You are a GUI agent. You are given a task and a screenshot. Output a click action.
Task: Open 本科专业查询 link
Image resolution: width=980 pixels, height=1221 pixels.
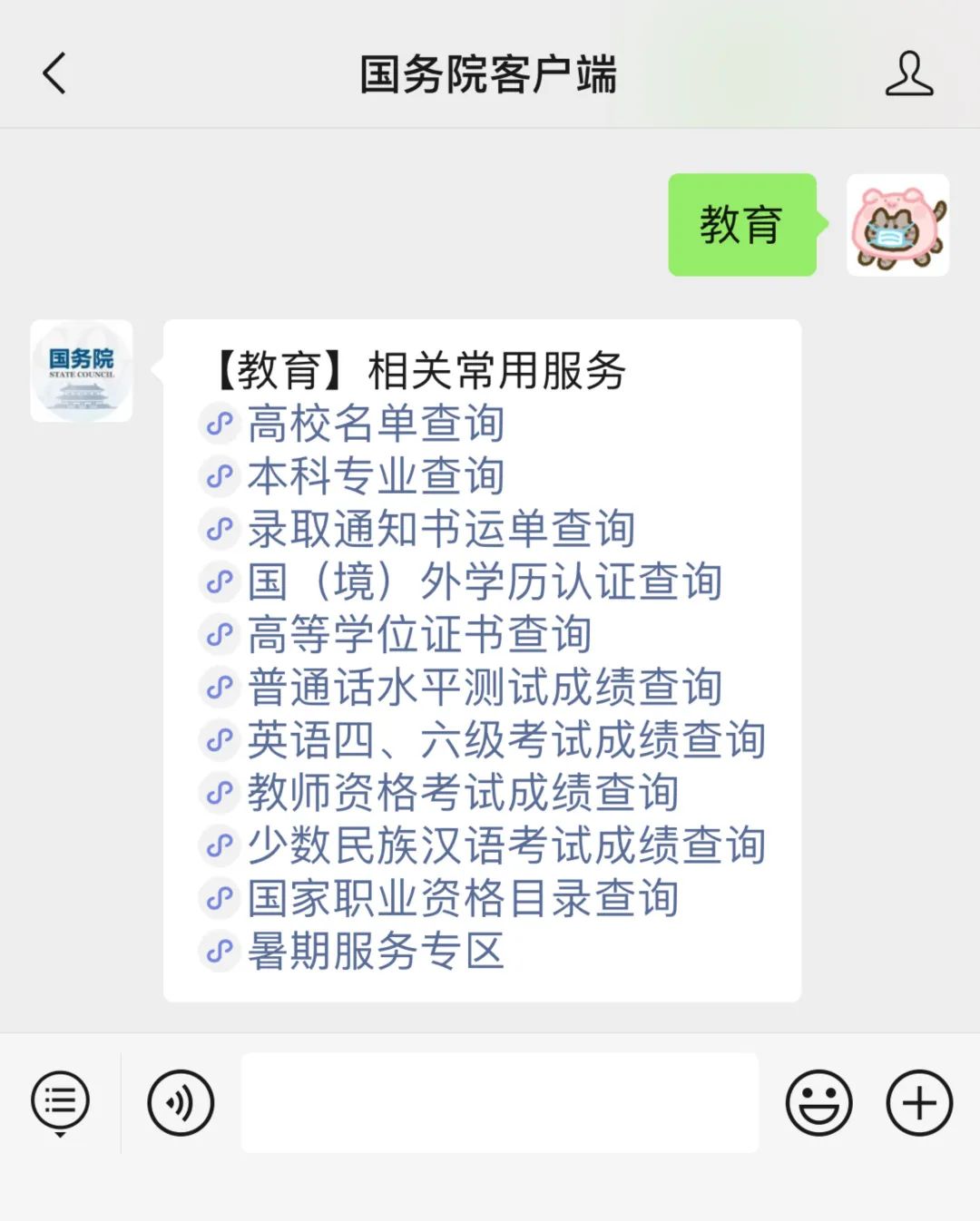(x=376, y=476)
